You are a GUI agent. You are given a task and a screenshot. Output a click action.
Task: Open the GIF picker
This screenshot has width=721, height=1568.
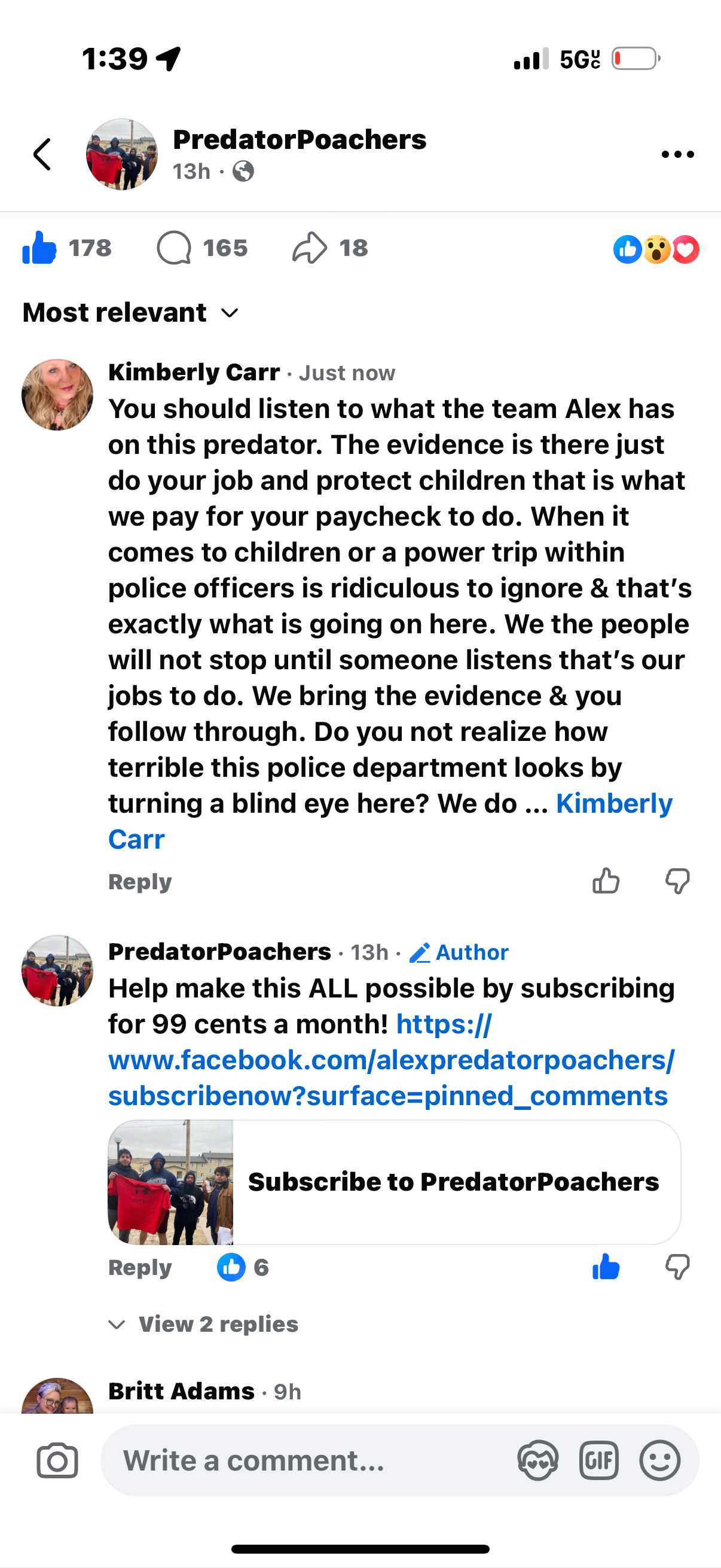point(598,1460)
